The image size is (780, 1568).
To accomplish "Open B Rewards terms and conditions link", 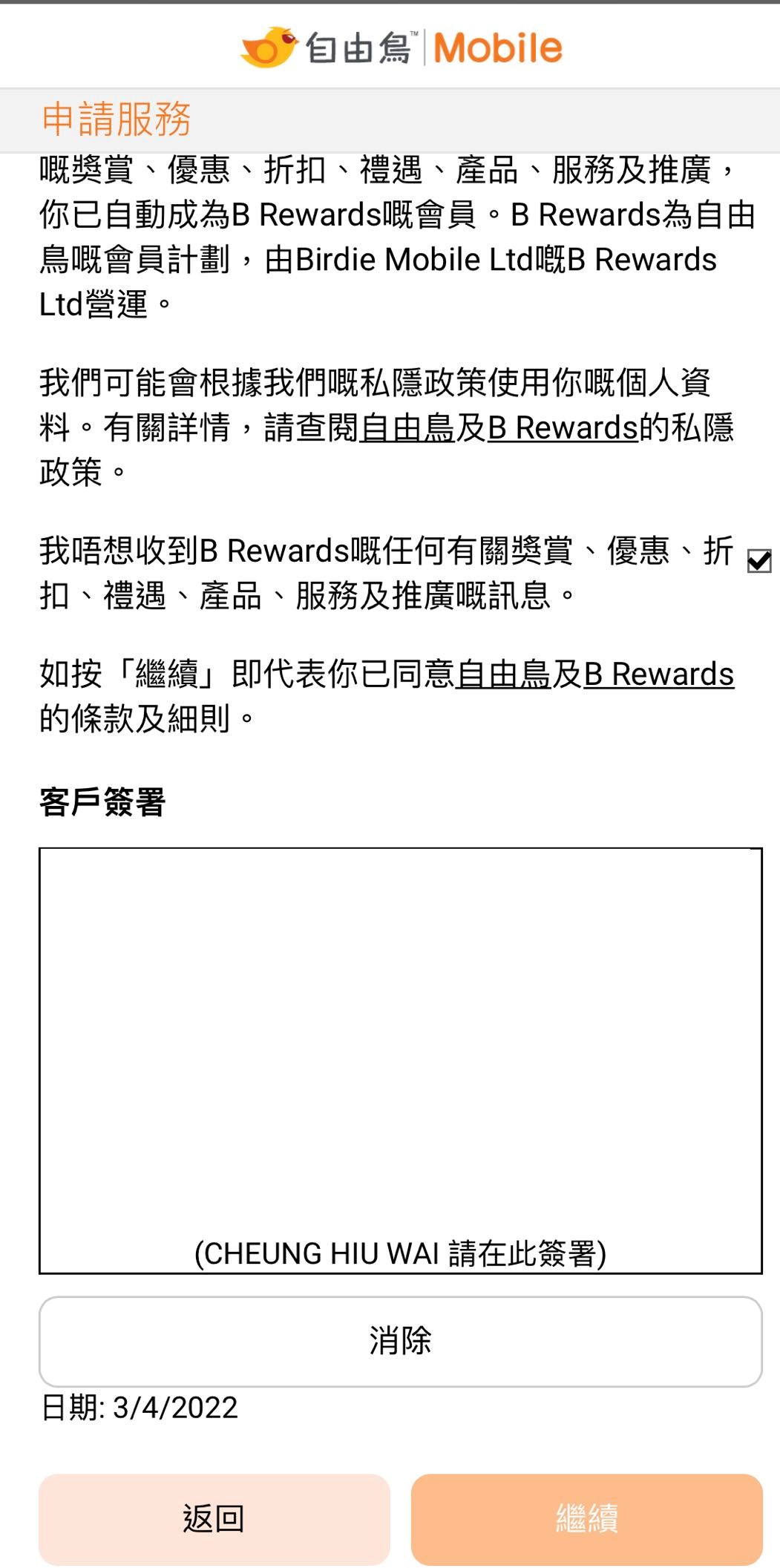I will pos(658,675).
